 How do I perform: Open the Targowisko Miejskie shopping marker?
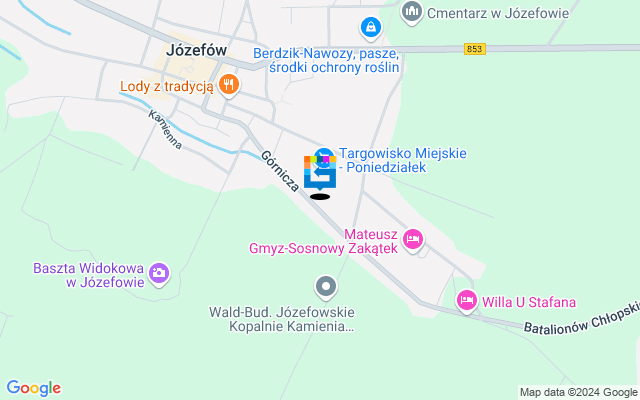coord(323,155)
